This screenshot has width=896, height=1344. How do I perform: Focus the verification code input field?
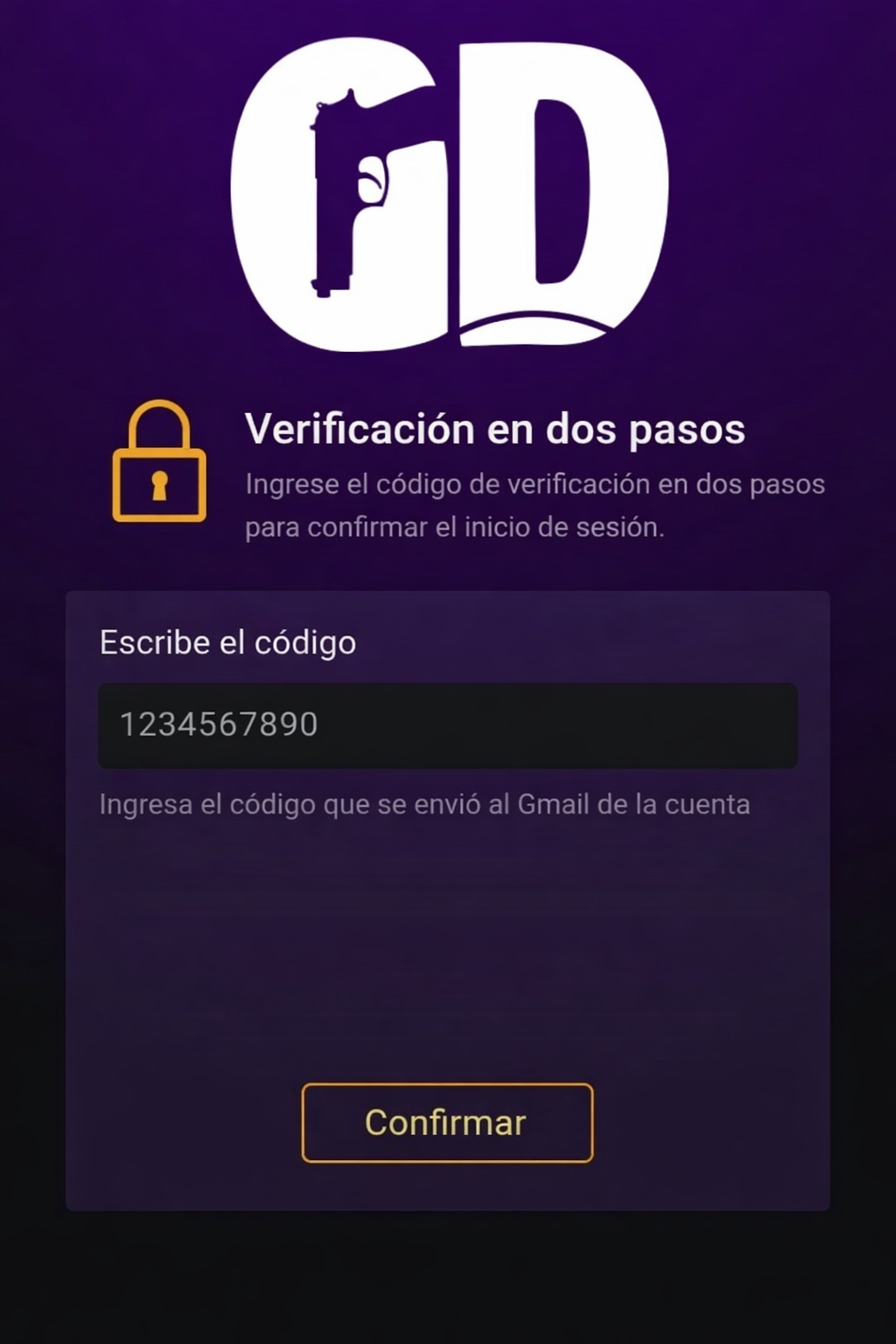click(x=447, y=725)
